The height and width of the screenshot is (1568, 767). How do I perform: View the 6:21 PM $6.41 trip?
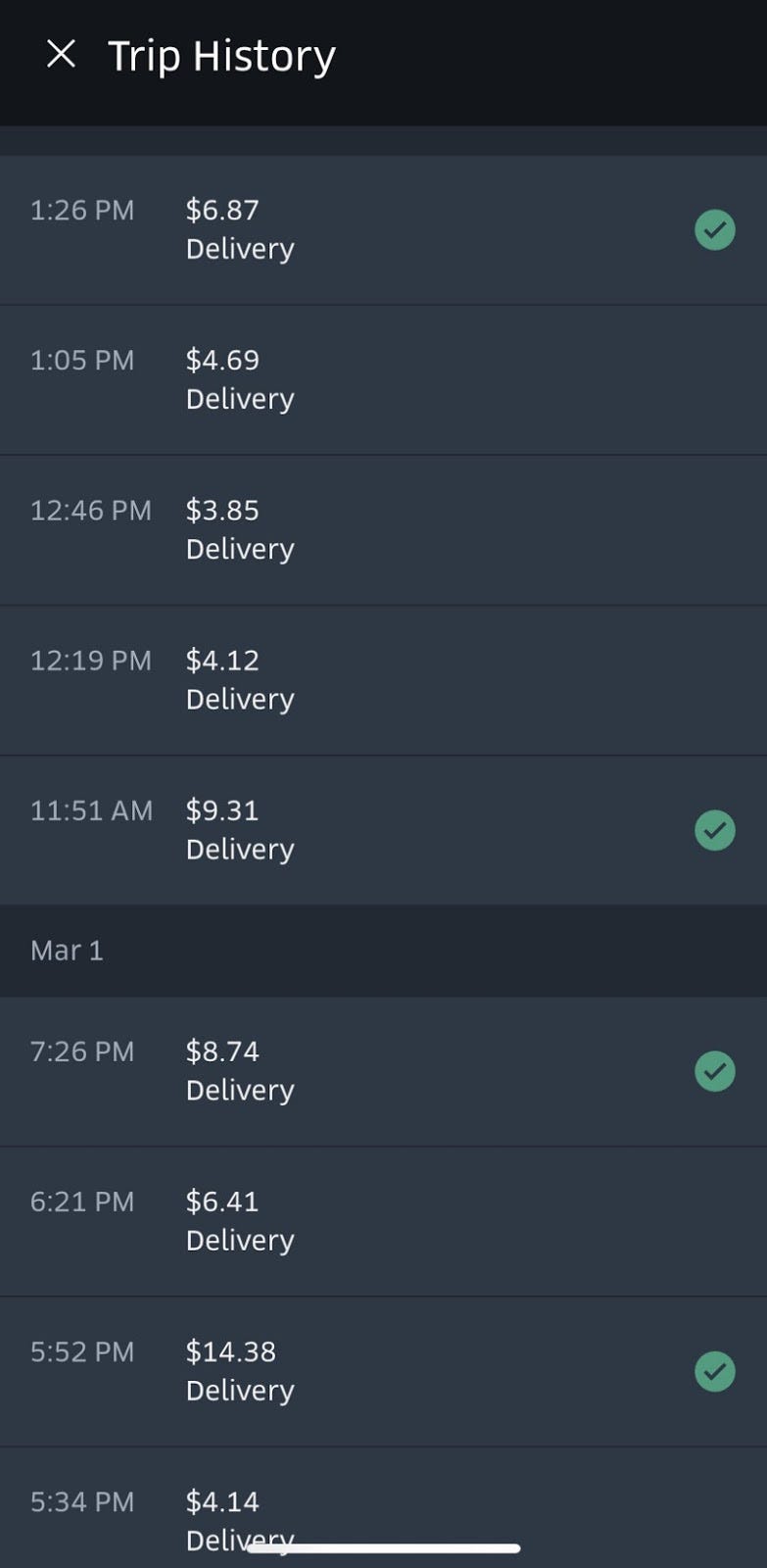382,1220
